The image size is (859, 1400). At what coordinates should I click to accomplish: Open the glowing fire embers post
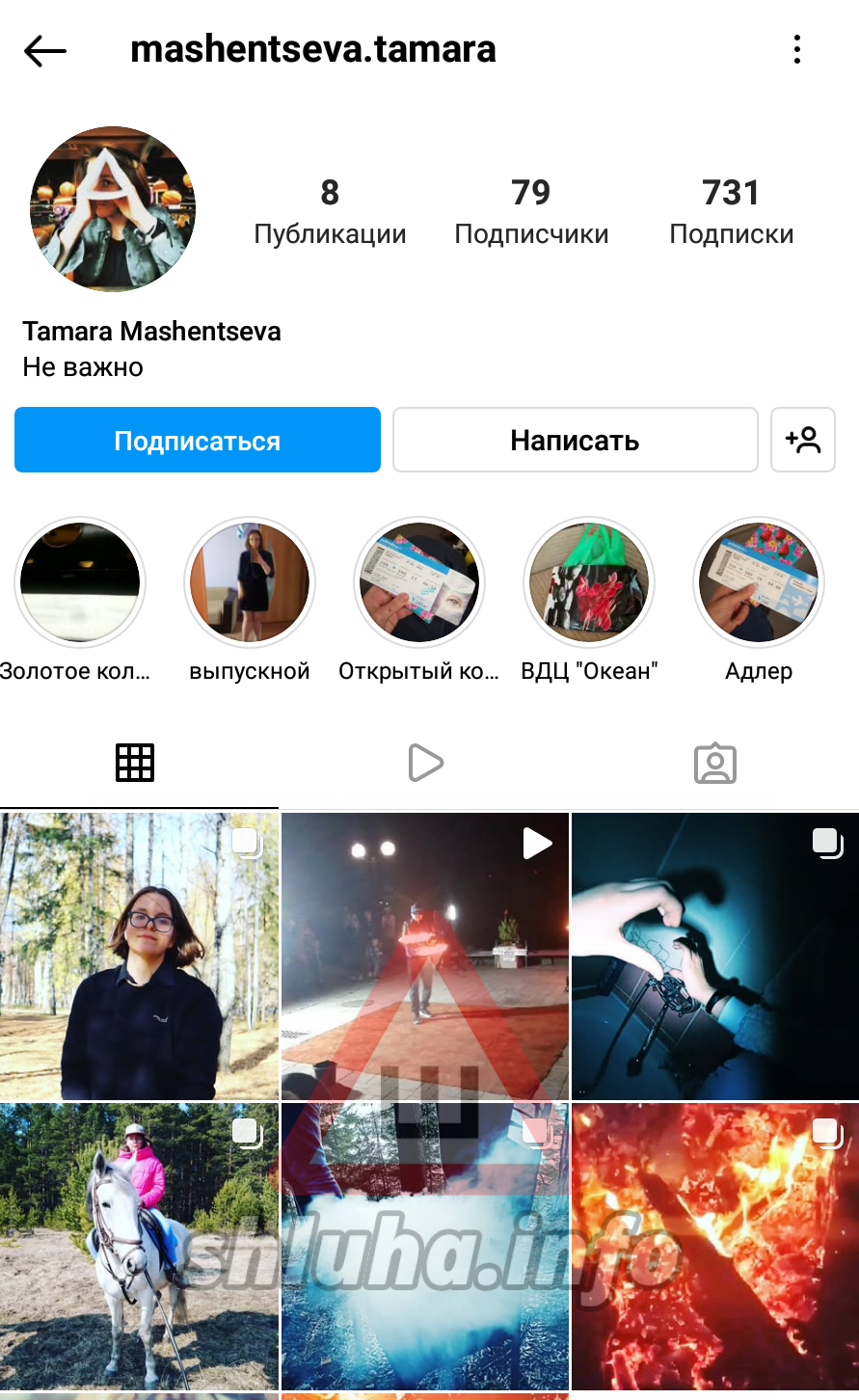click(715, 1246)
